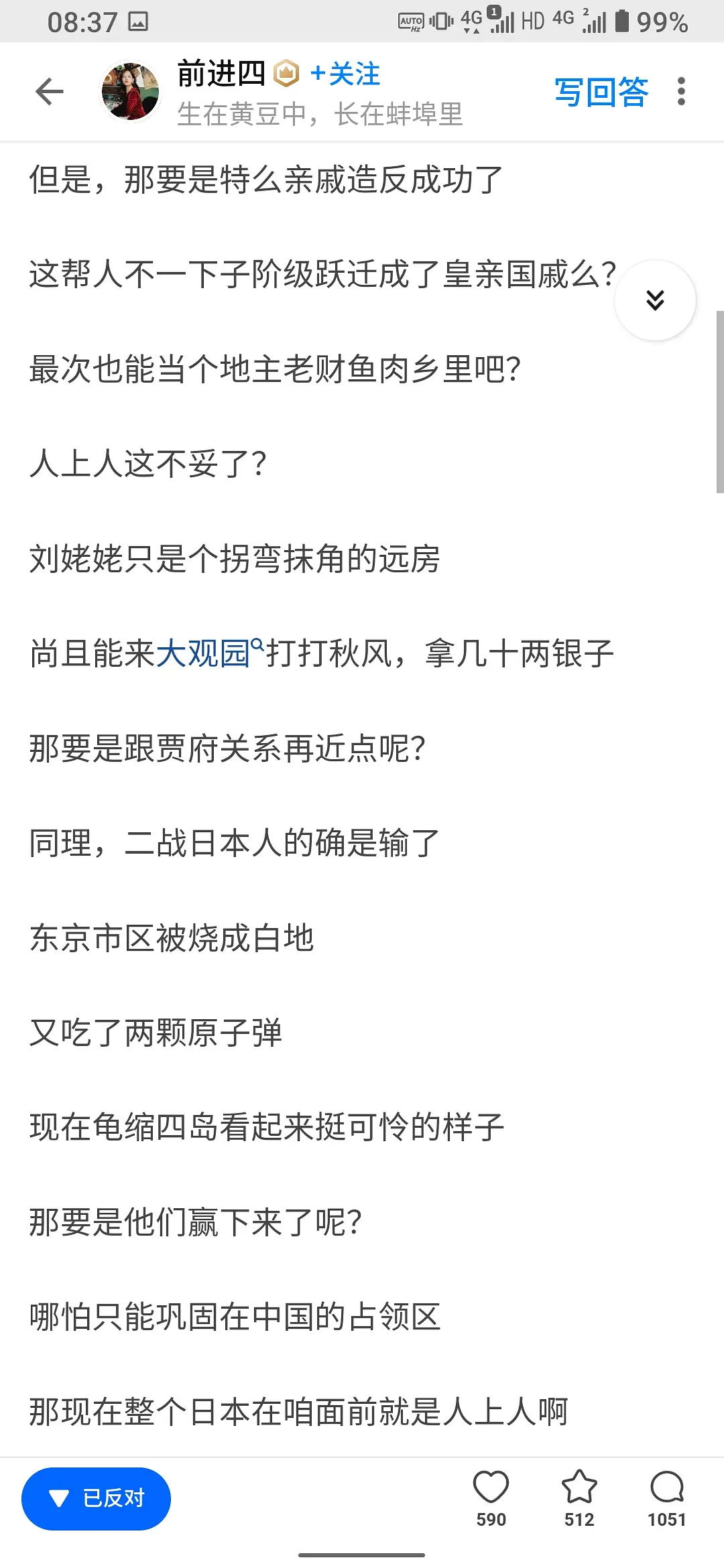Go back using the top-left arrow
Screen dimensions: 724x1568
pyautogui.click(x=50, y=92)
